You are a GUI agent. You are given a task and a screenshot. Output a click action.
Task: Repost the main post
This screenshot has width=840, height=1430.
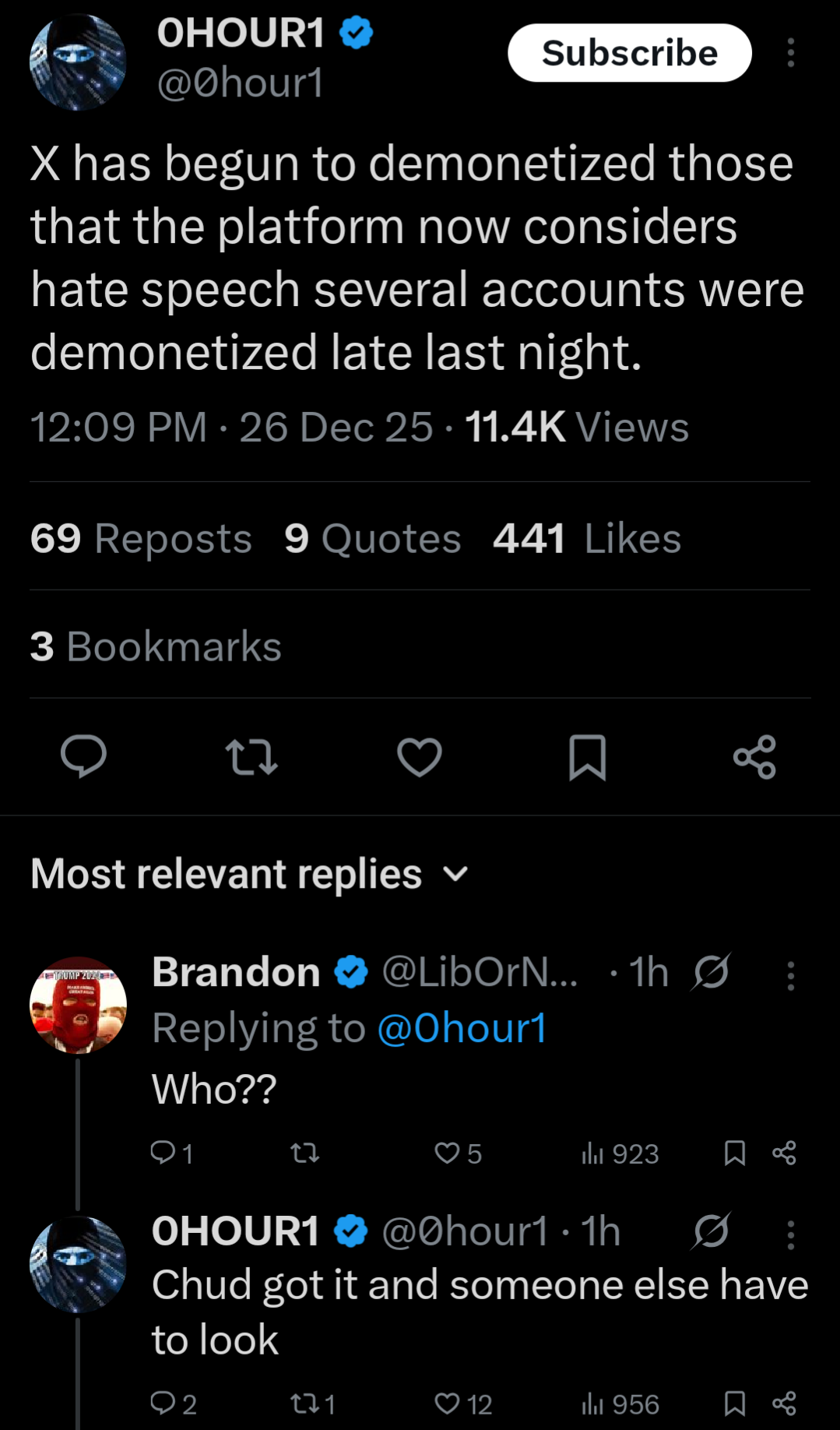[x=251, y=756]
